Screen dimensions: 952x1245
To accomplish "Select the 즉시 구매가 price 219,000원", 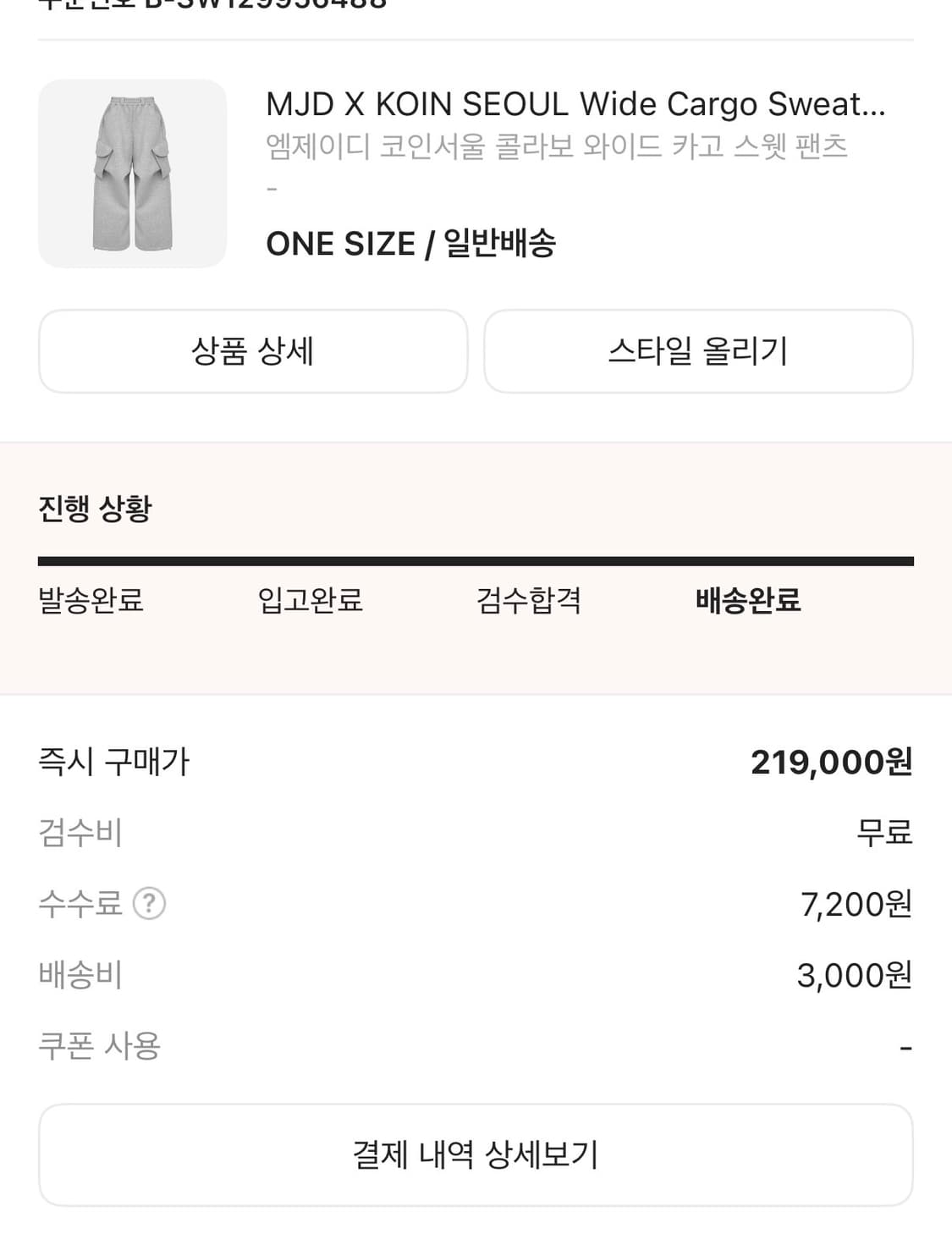I will (474, 762).
